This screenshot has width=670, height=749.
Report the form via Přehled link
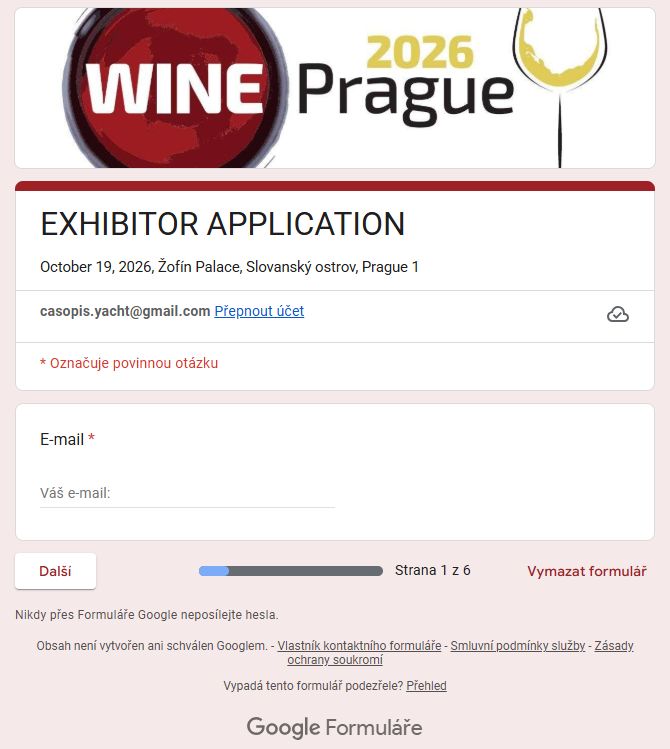pos(426,686)
